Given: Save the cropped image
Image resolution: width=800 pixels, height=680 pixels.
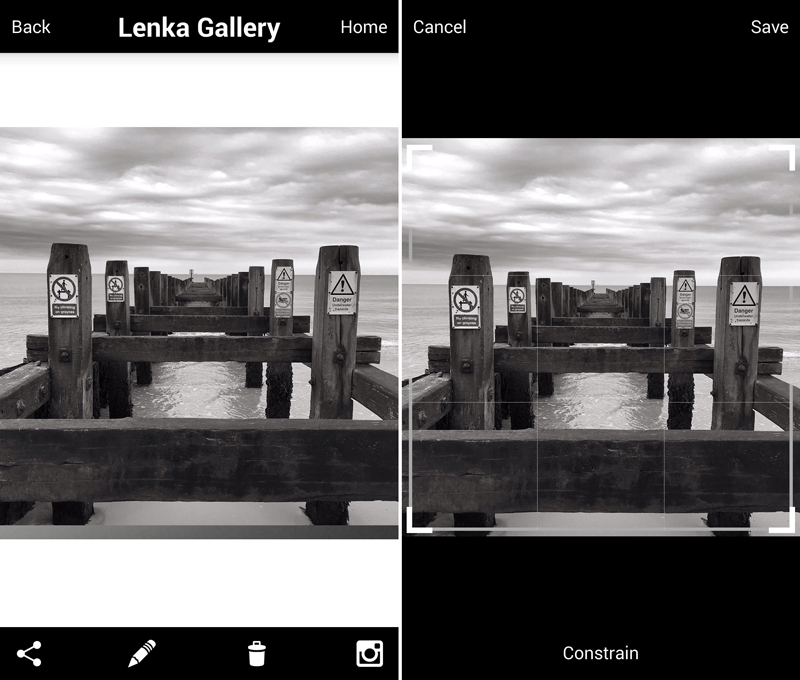Looking at the screenshot, I should pyautogui.click(x=769, y=27).
